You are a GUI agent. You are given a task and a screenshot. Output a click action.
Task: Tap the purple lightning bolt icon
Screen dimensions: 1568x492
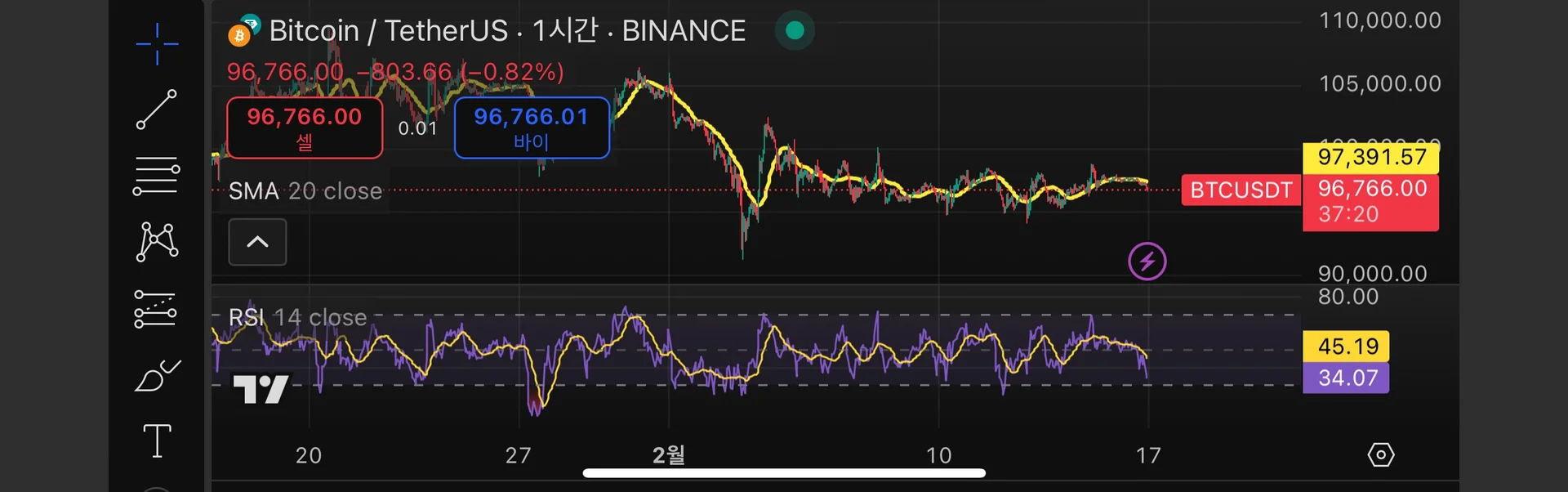pyautogui.click(x=1147, y=262)
